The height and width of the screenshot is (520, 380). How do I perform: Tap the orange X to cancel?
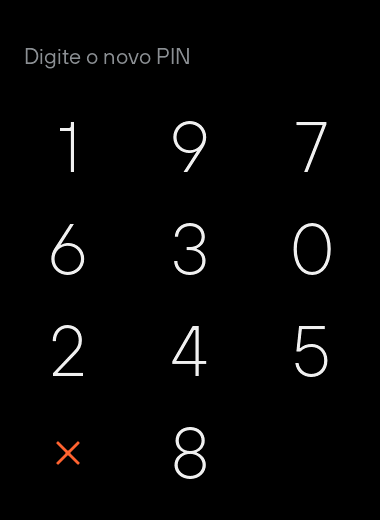coord(68,453)
